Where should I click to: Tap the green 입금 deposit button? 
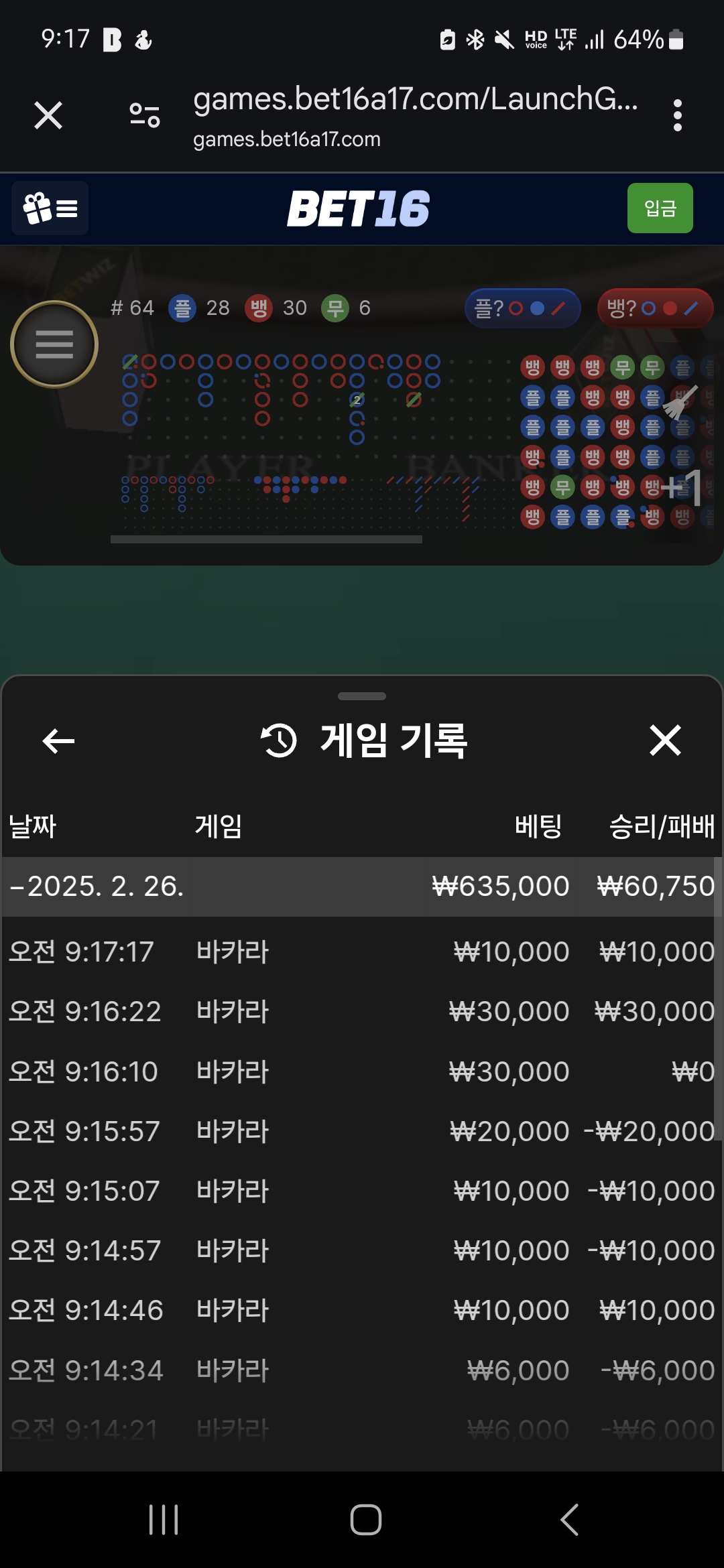660,208
